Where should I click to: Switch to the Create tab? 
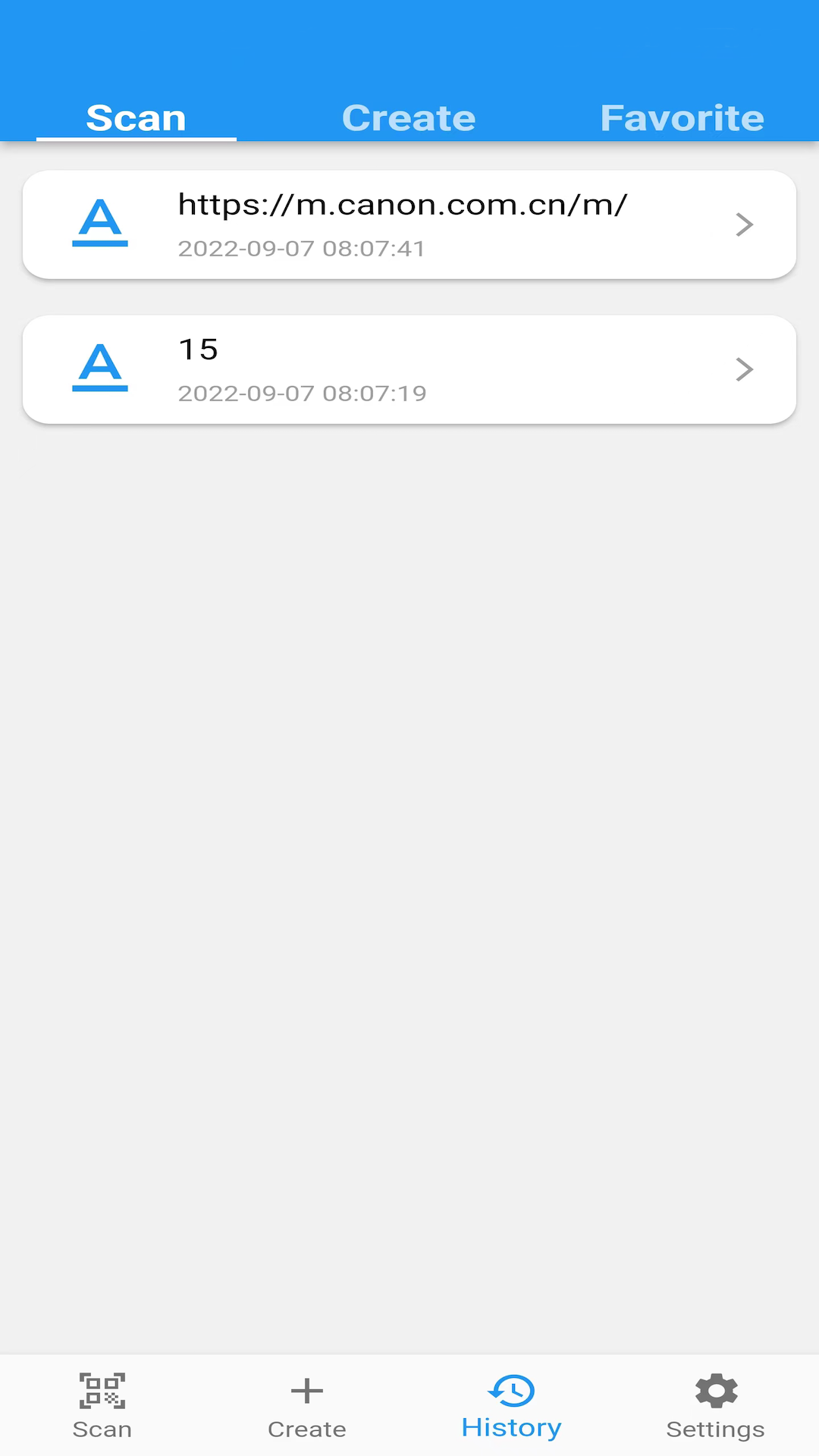[409, 118]
